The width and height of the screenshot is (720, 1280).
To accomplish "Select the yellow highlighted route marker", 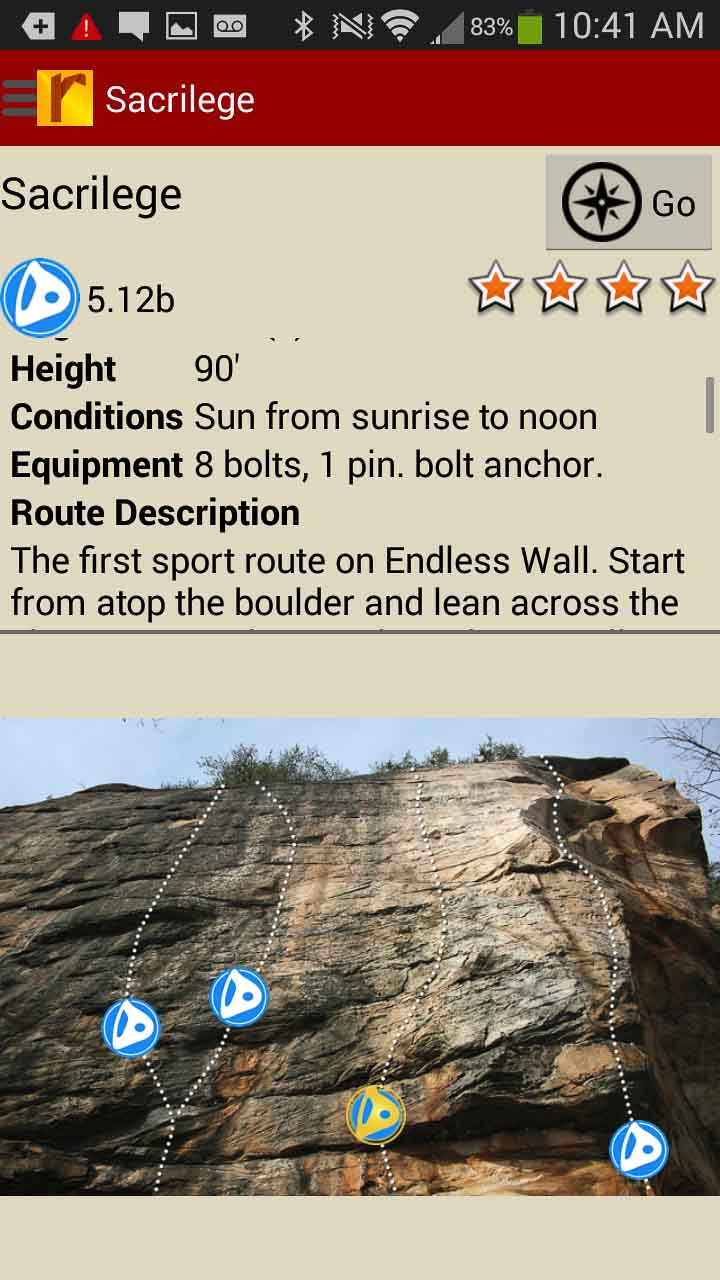I will (376, 1114).
